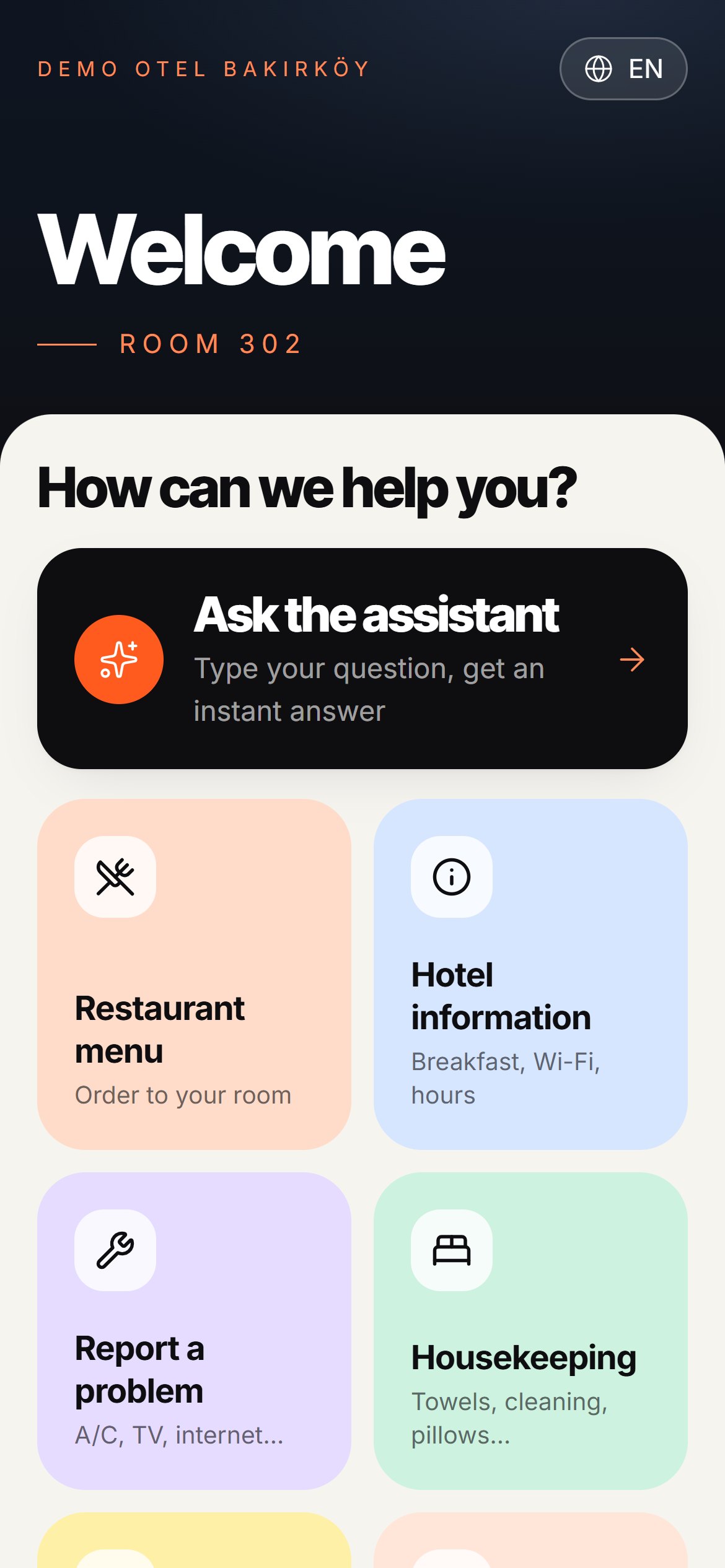Open the EN language selector

(x=623, y=69)
